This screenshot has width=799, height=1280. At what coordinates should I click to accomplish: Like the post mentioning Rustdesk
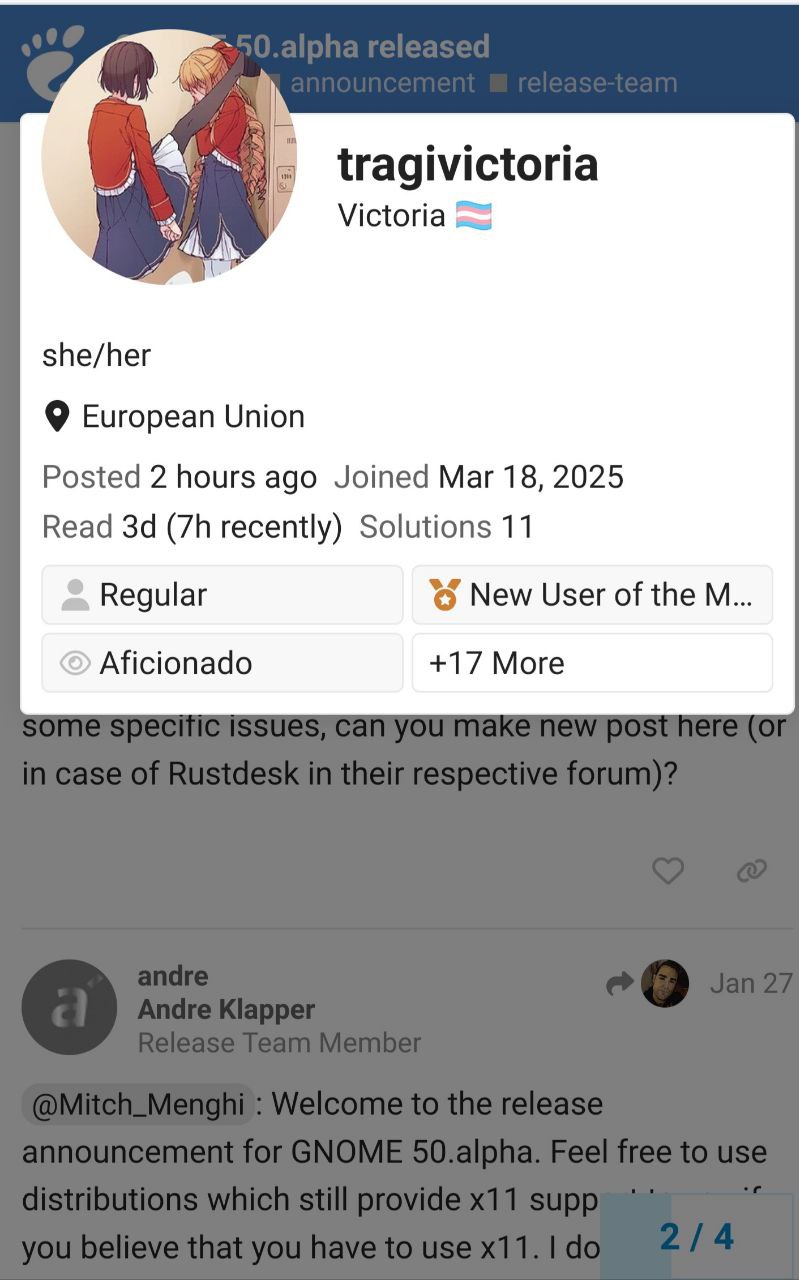[668, 871]
